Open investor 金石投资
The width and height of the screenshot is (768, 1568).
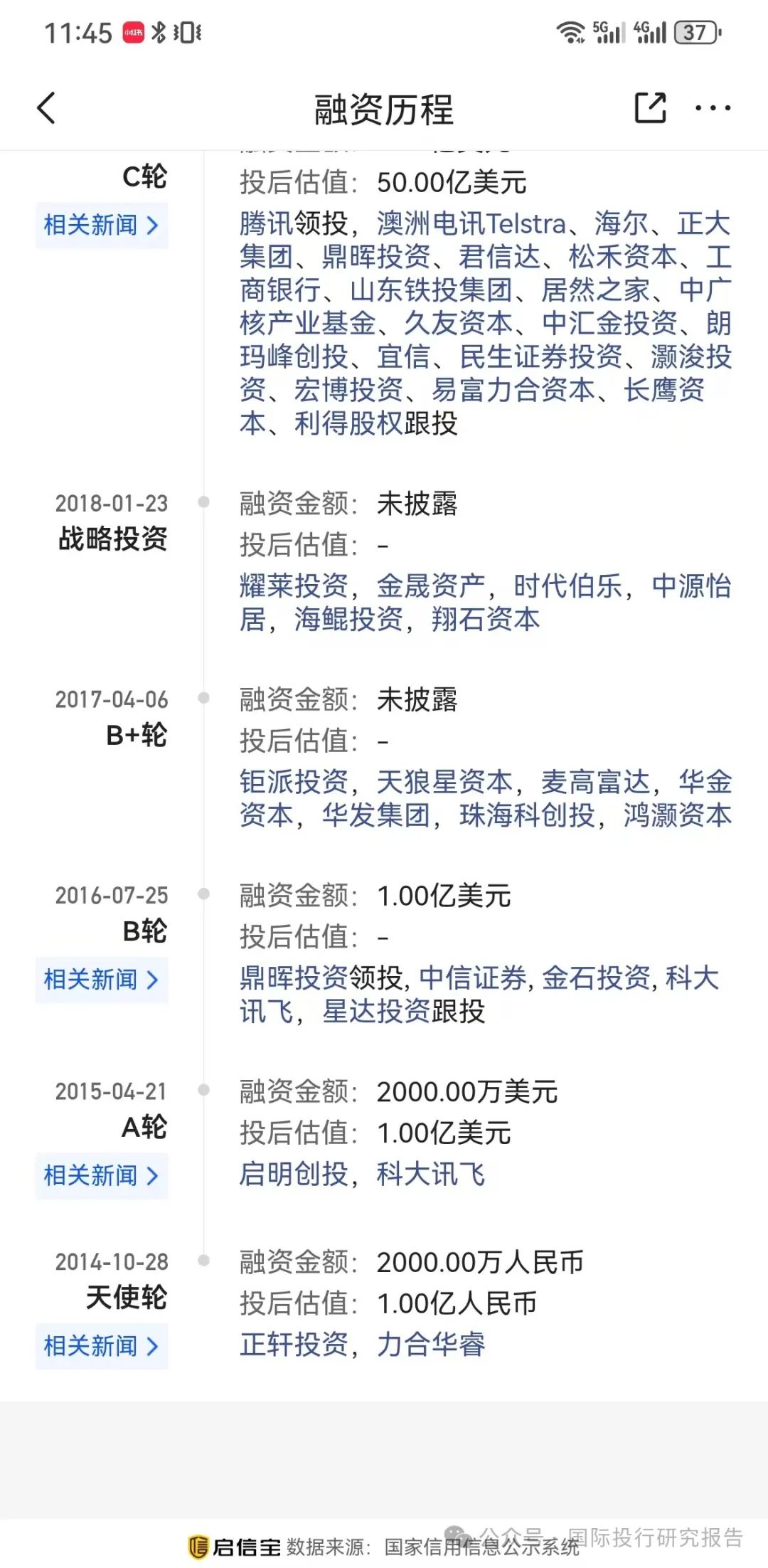[596, 978]
